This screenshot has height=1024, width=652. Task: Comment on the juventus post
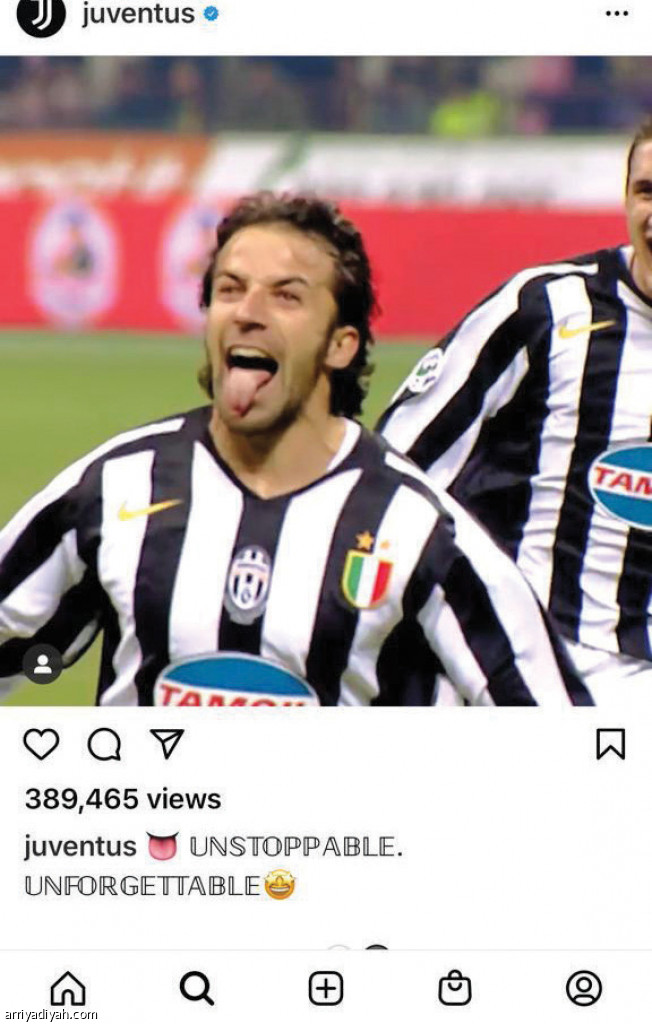point(104,744)
